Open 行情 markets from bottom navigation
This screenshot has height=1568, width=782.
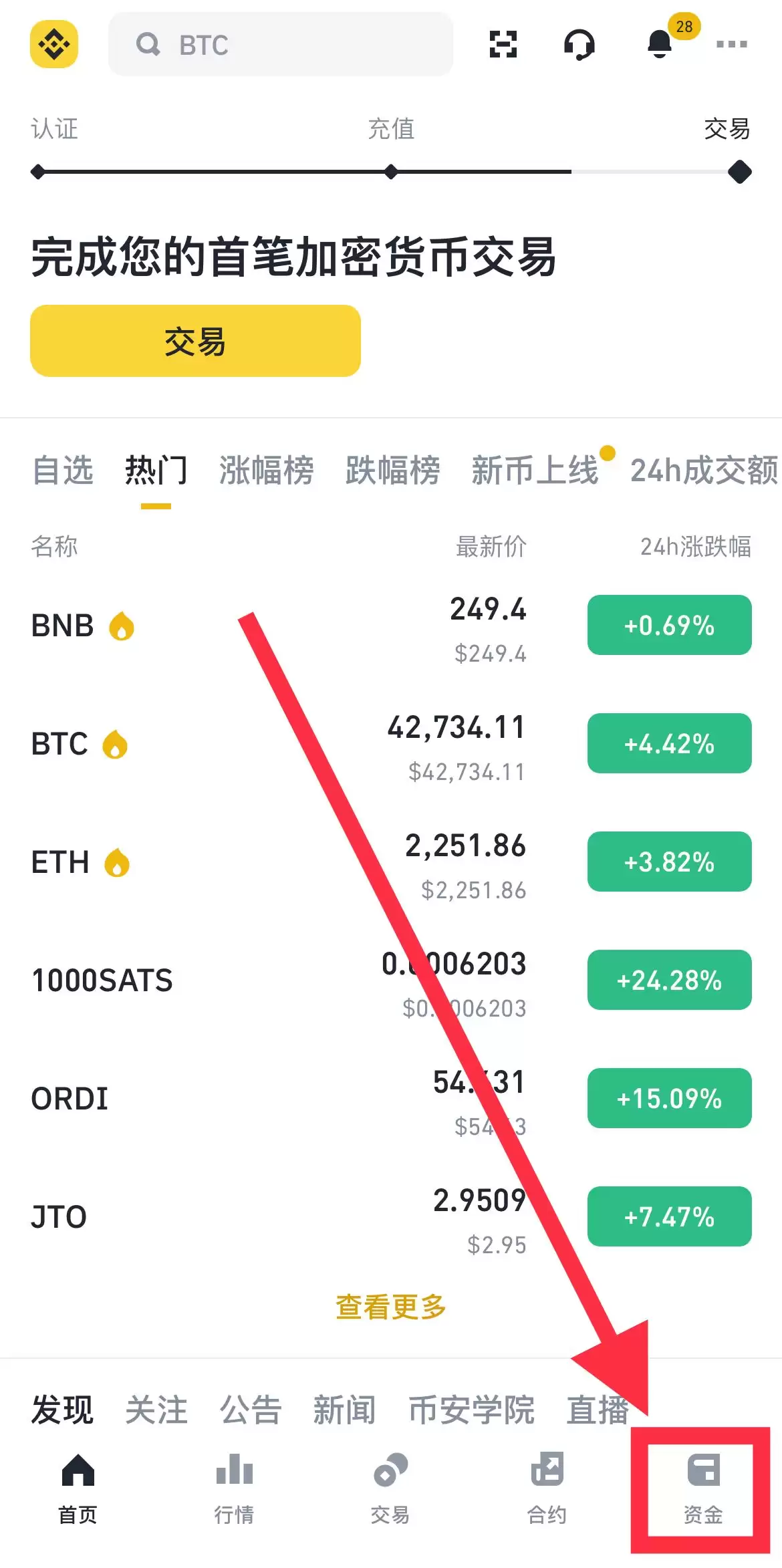233,1487
